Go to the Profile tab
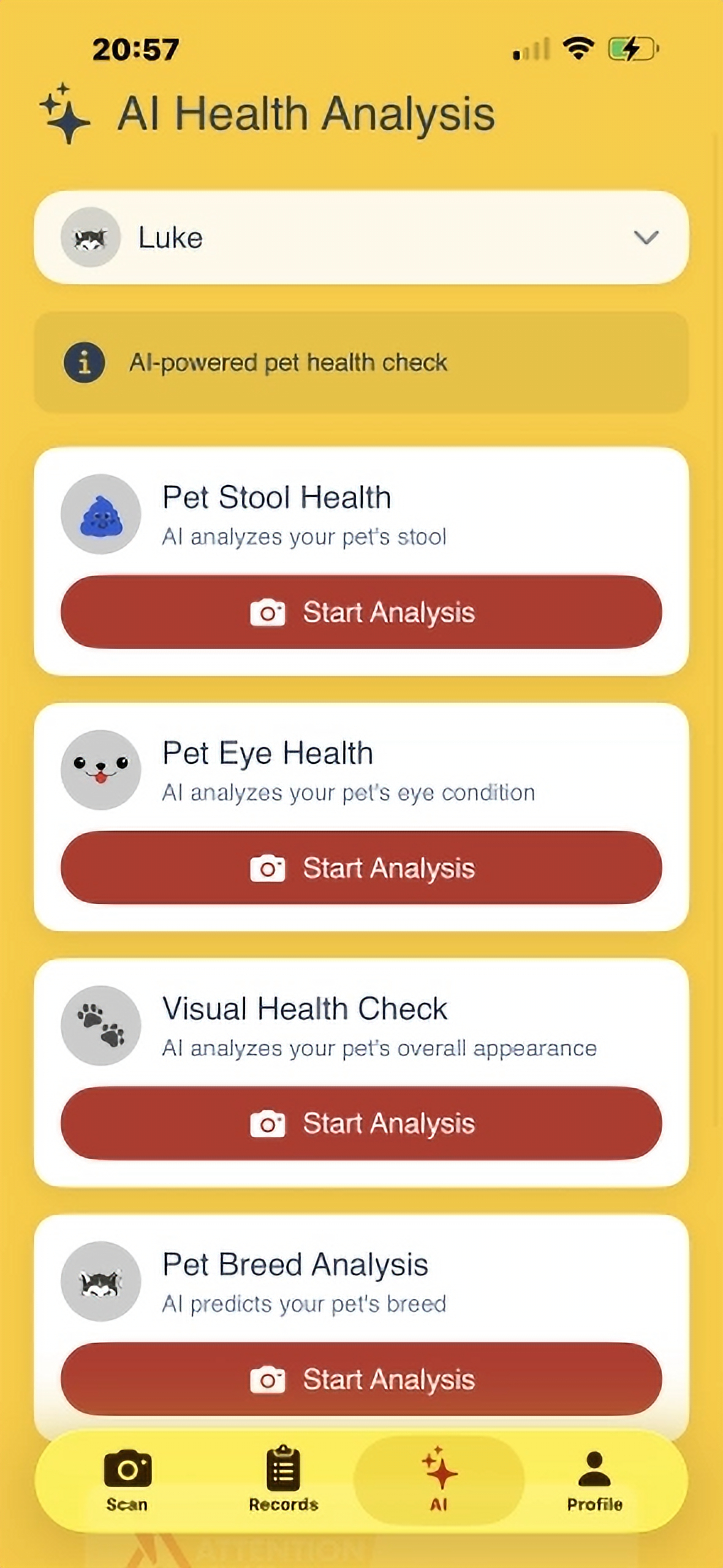The width and height of the screenshot is (723, 1568). pyautogui.click(x=594, y=1480)
